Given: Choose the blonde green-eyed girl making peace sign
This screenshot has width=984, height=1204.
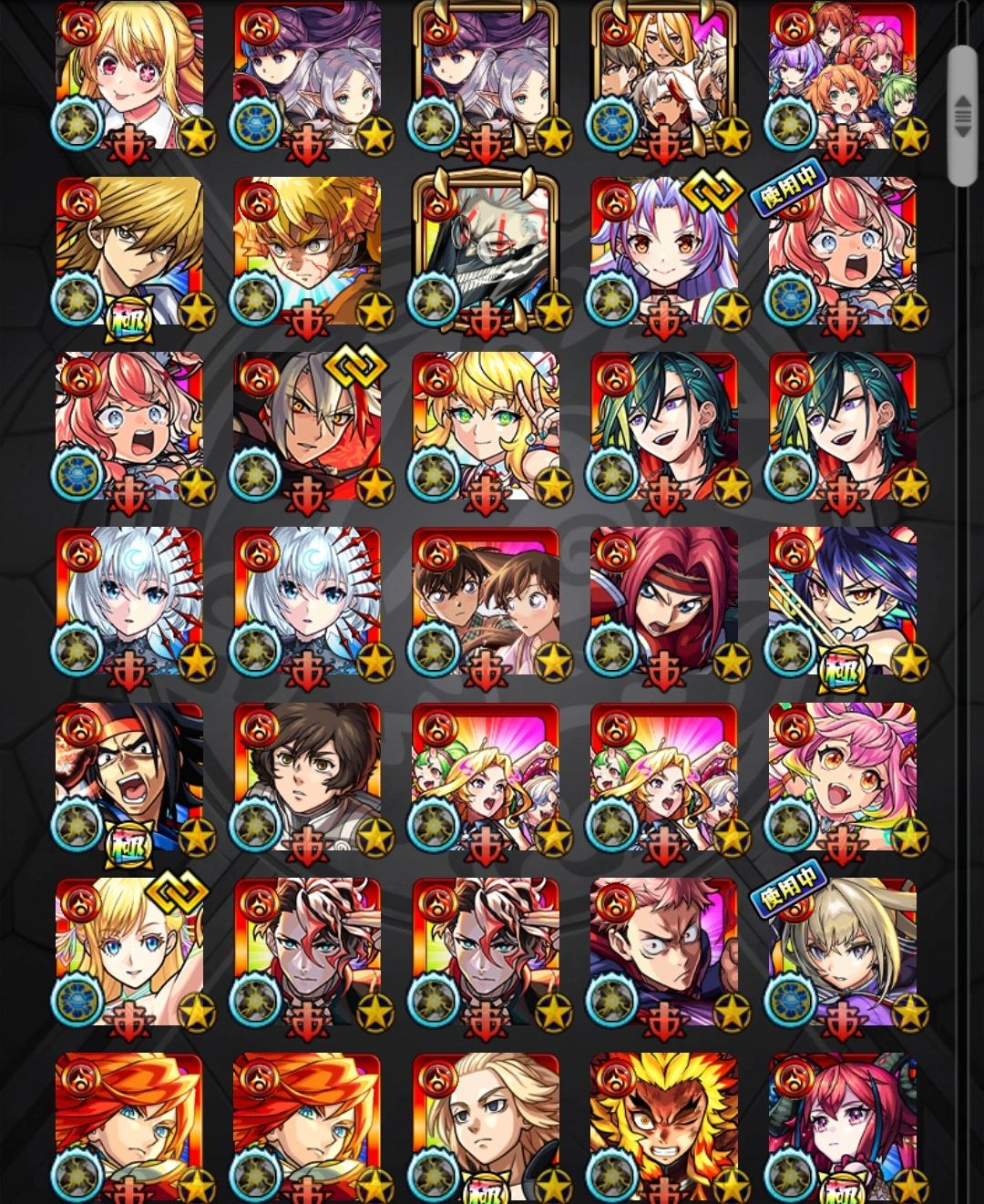Looking at the screenshot, I should (486, 427).
